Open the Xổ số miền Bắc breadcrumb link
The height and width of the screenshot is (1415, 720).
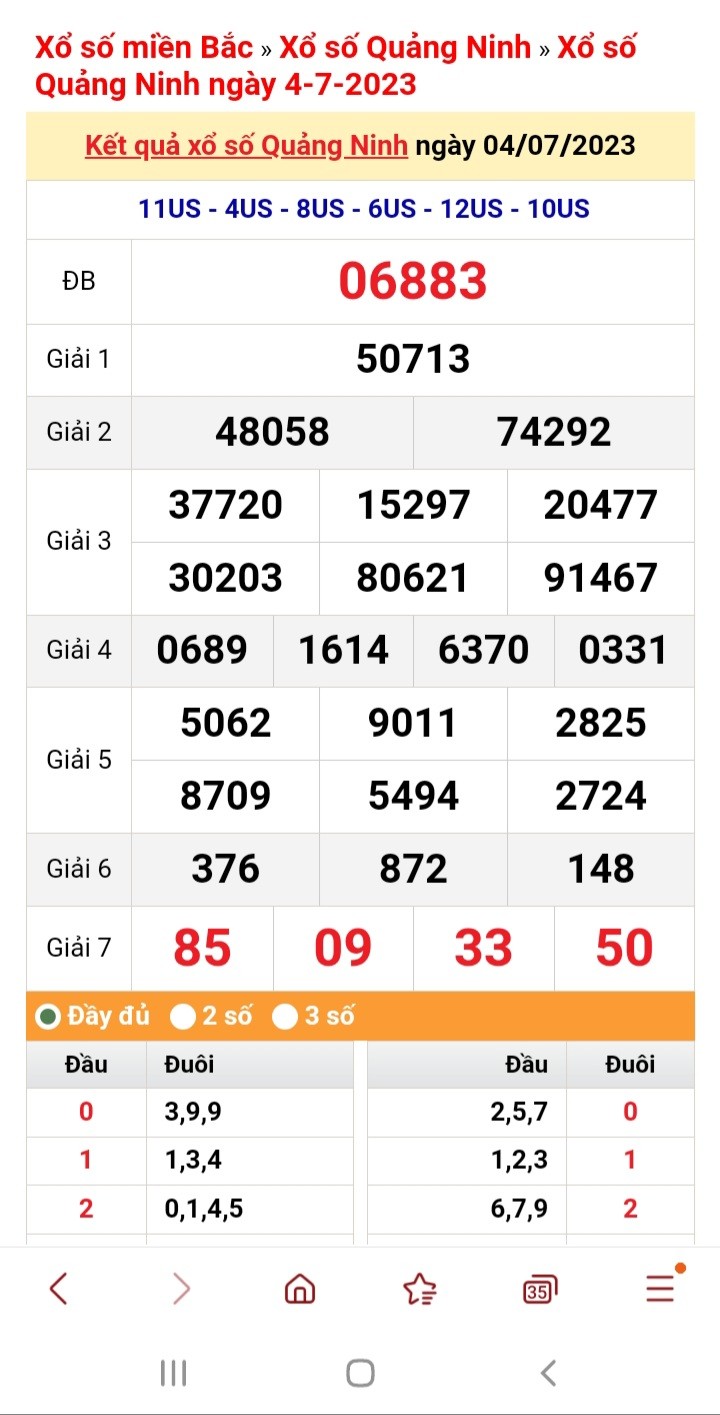tap(144, 47)
